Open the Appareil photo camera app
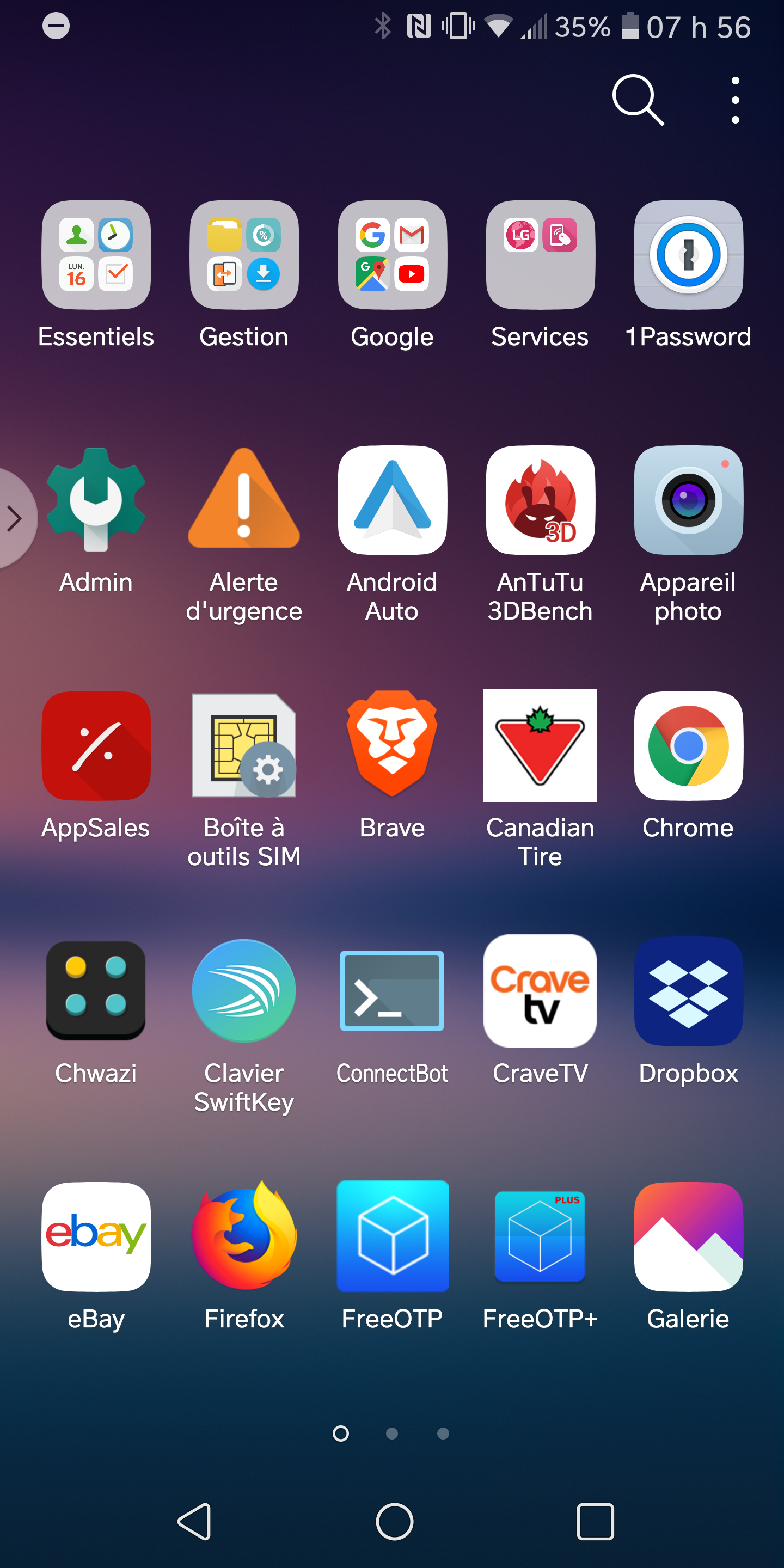 tap(688, 500)
